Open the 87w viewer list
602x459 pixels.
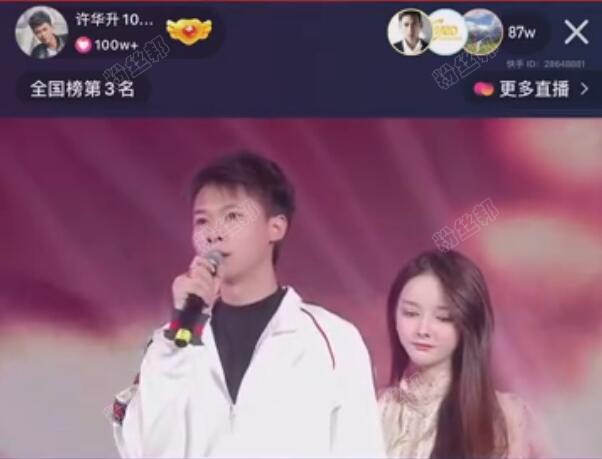[x=522, y=32]
